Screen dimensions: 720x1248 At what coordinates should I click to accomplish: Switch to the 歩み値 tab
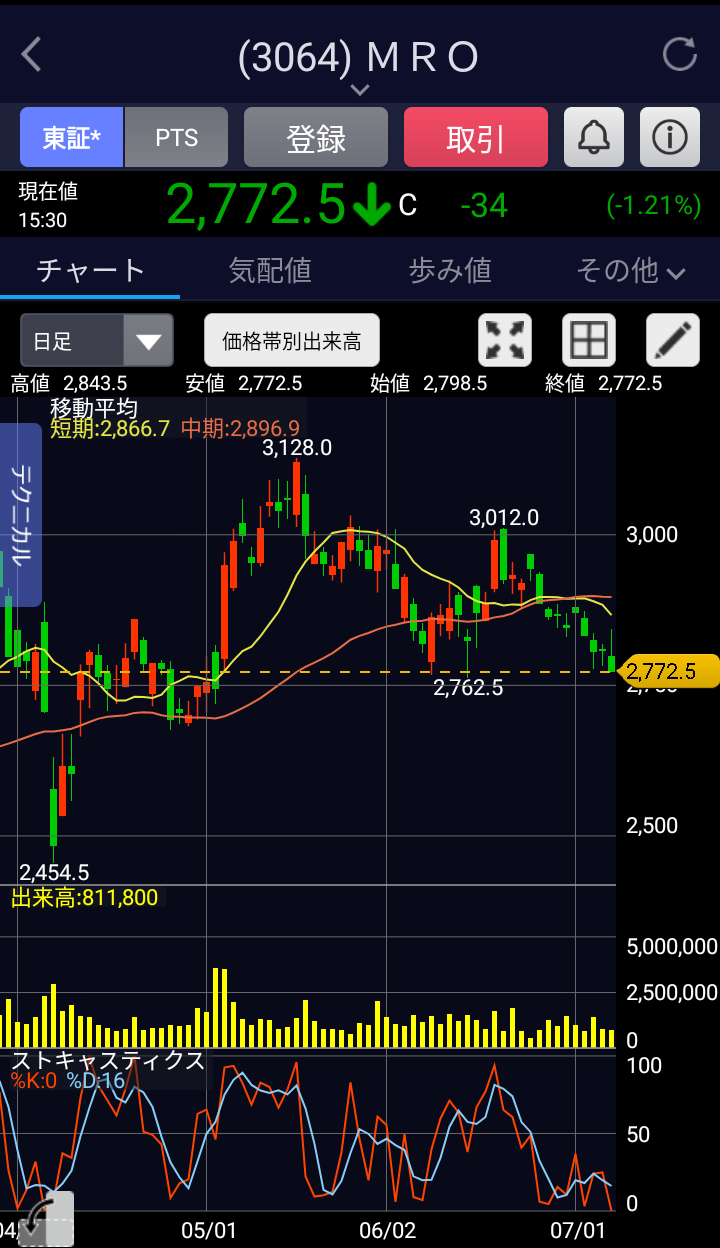(x=450, y=270)
